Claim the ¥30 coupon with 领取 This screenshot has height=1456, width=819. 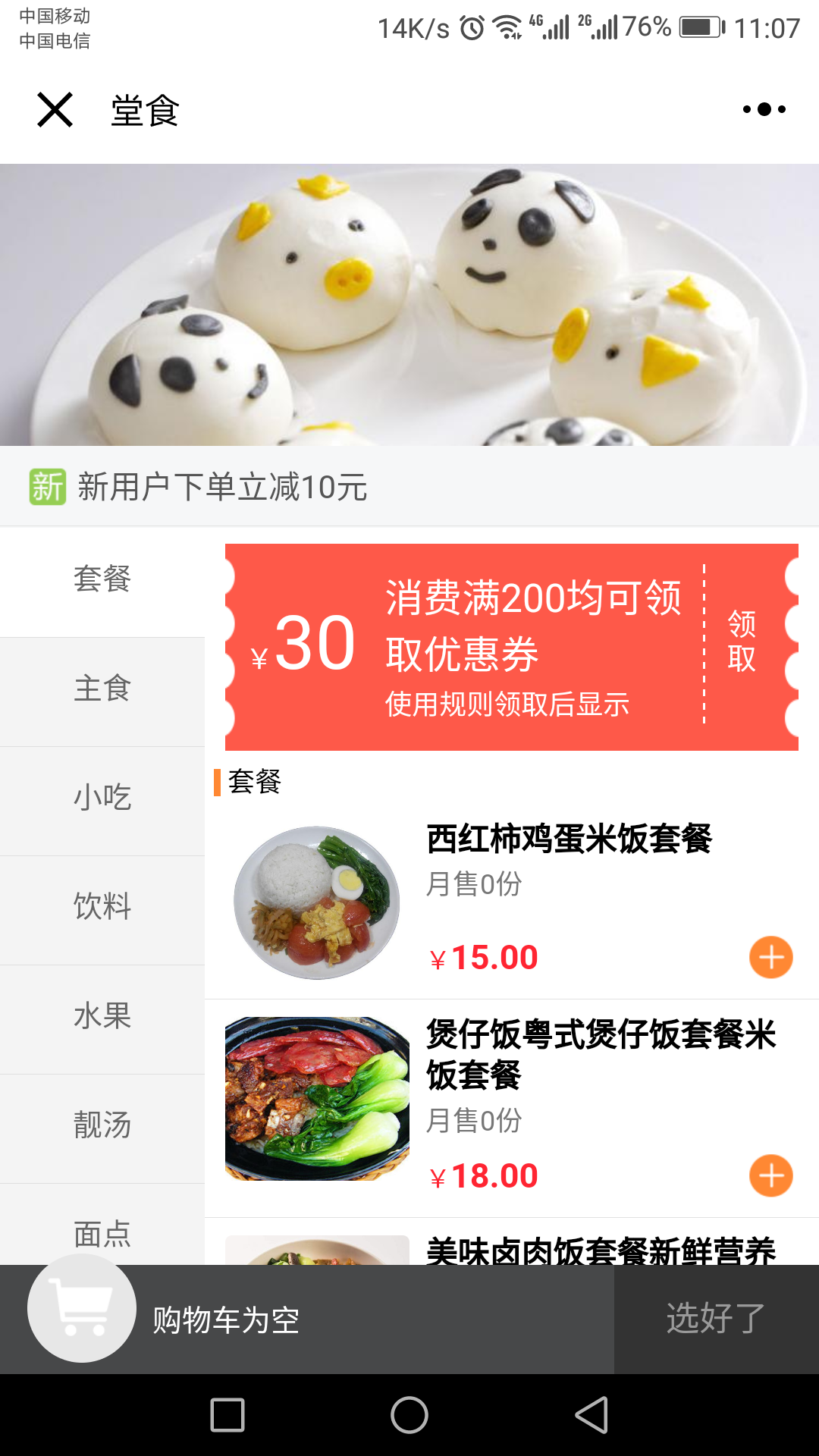click(x=742, y=642)
